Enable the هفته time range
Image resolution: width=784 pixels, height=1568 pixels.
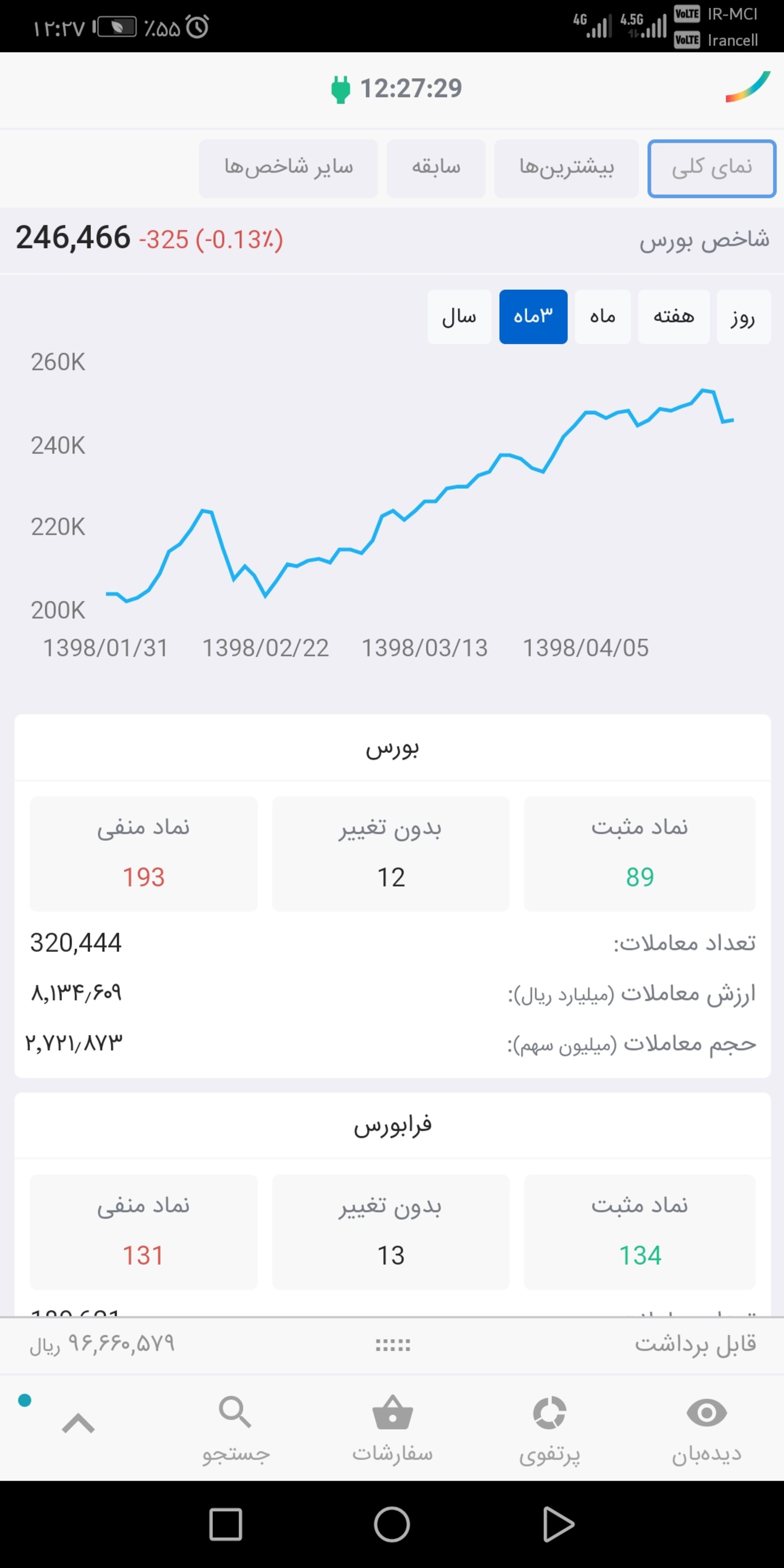point(673,316)
